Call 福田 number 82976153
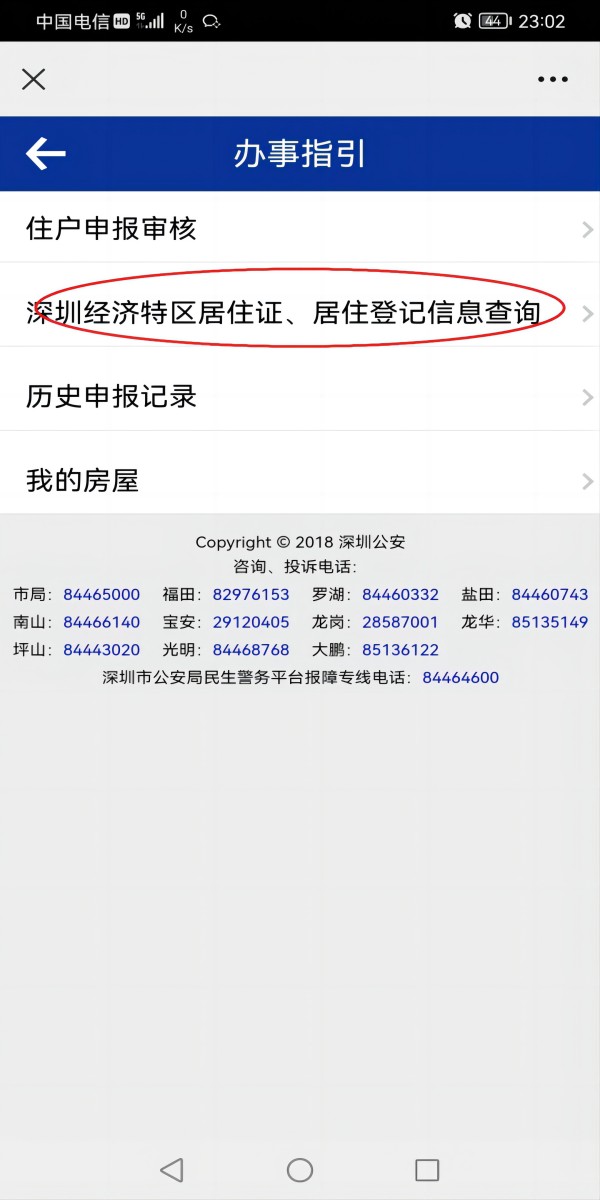The width and height of the screenshot is (600, 1200). (251, 595)
